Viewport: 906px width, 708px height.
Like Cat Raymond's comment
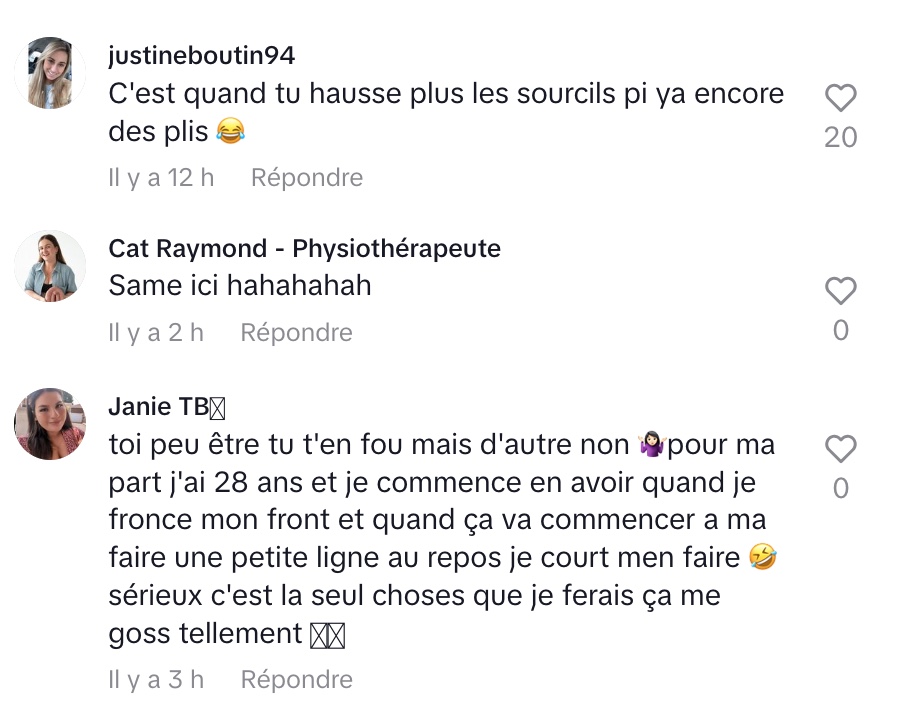(840, 291)
